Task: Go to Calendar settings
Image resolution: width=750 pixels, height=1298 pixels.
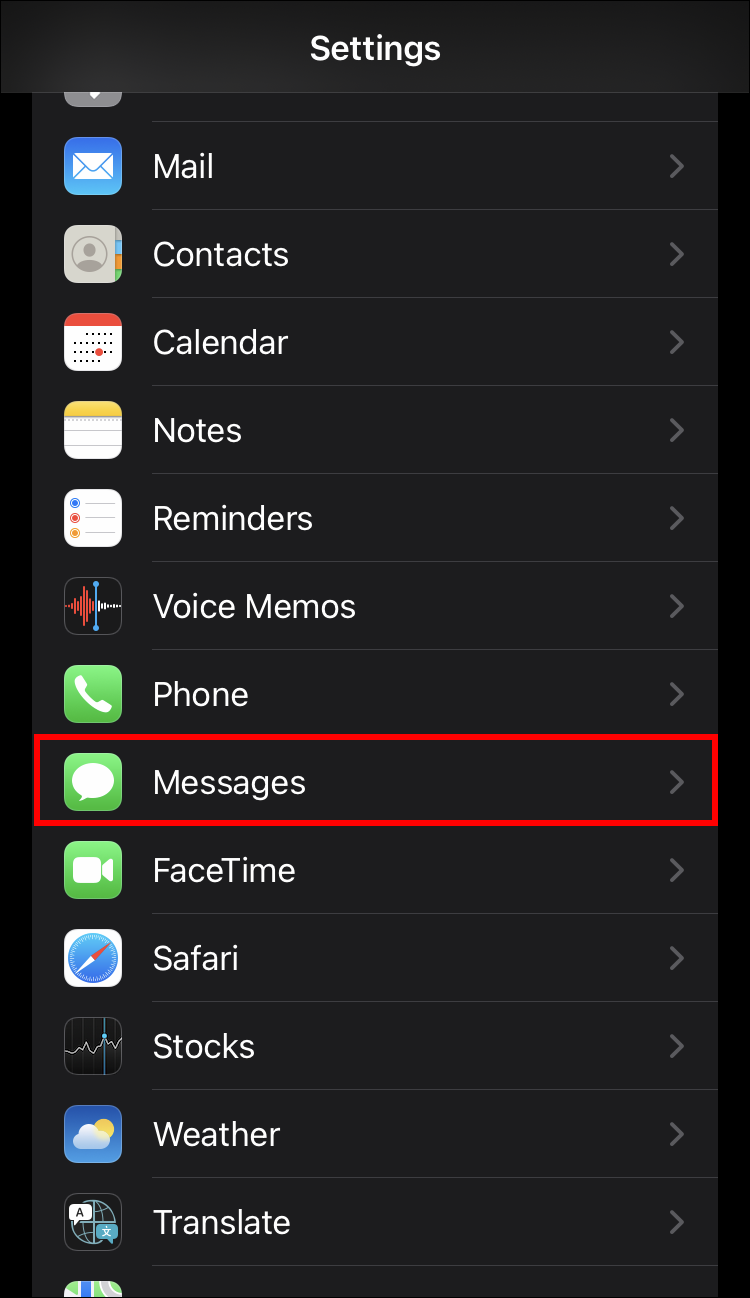Action: click(x=375, y=342)
